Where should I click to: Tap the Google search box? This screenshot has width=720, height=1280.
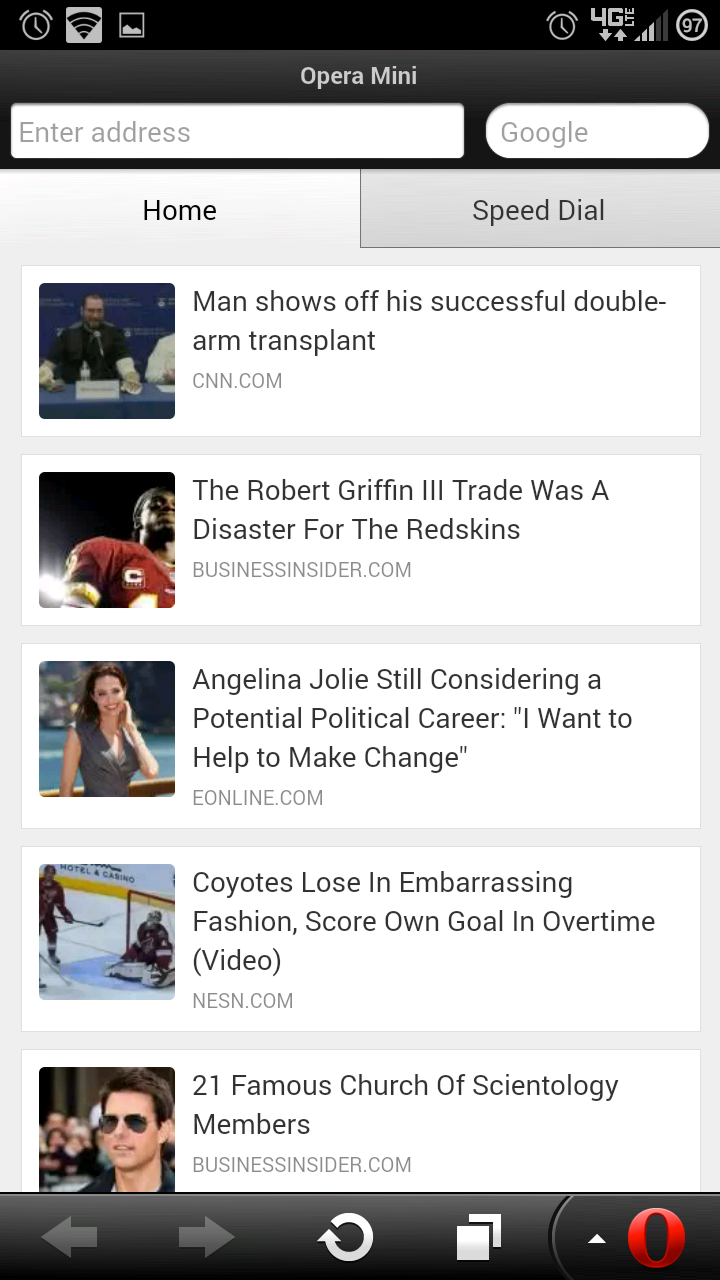597,131
